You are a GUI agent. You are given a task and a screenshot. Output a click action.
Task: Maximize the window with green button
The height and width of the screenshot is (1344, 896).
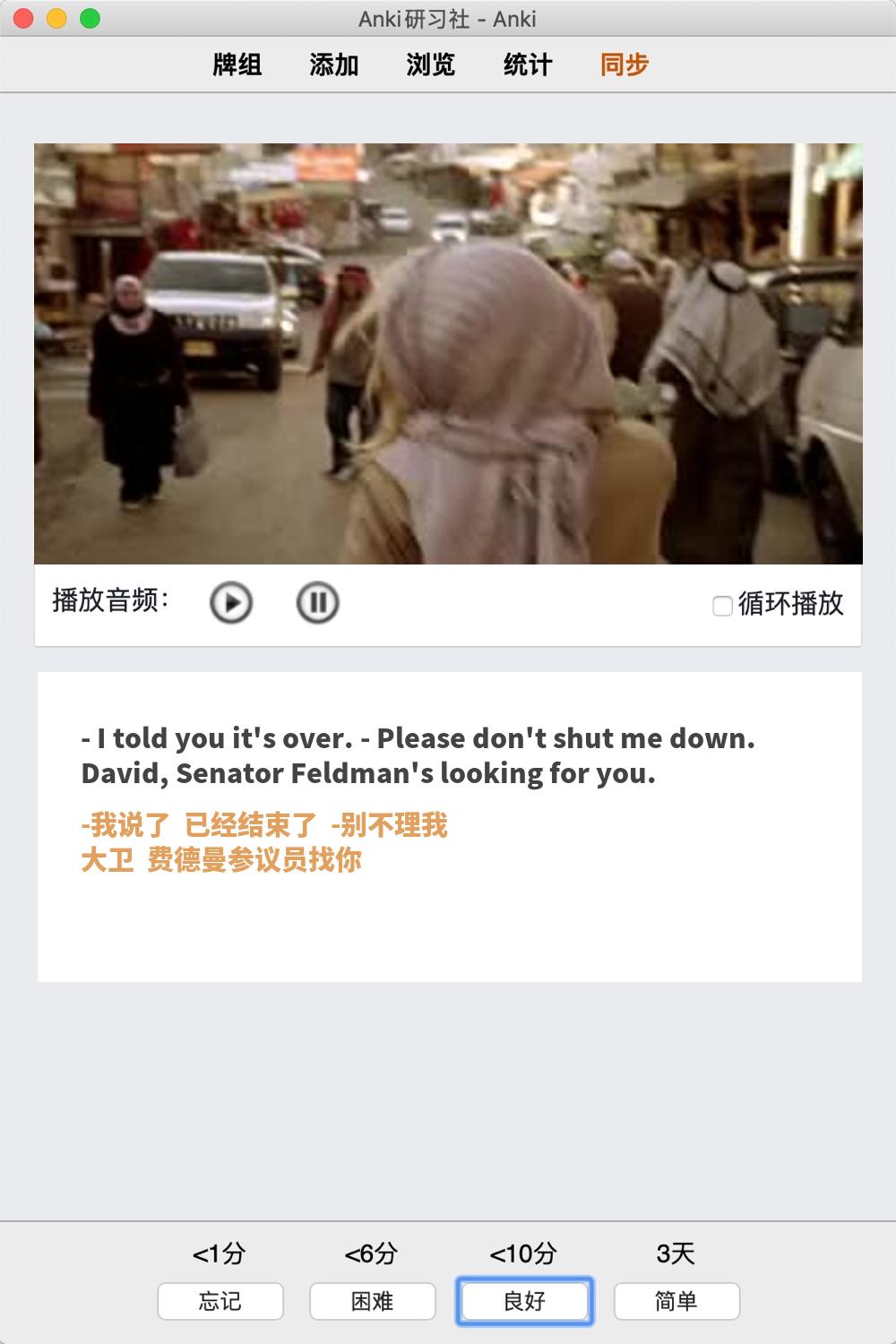click(x=90, y=18)
